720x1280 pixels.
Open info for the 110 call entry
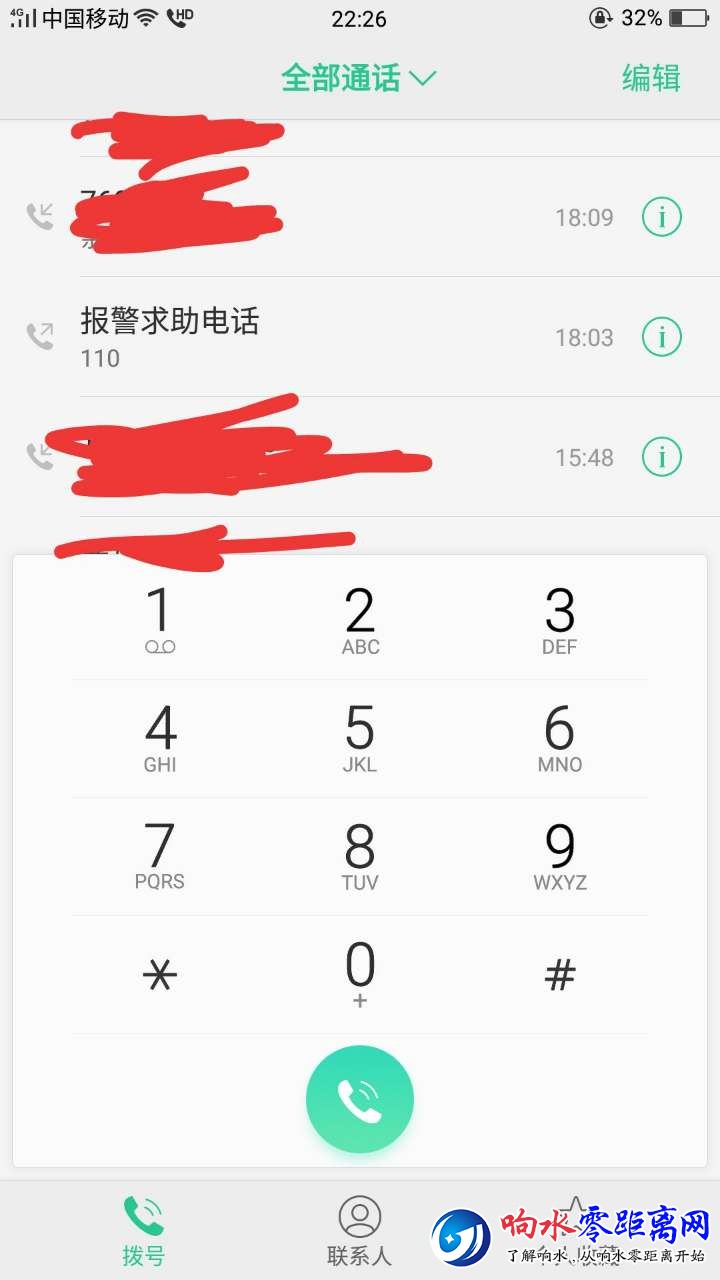pyautogui.click(x=661, y=337)
